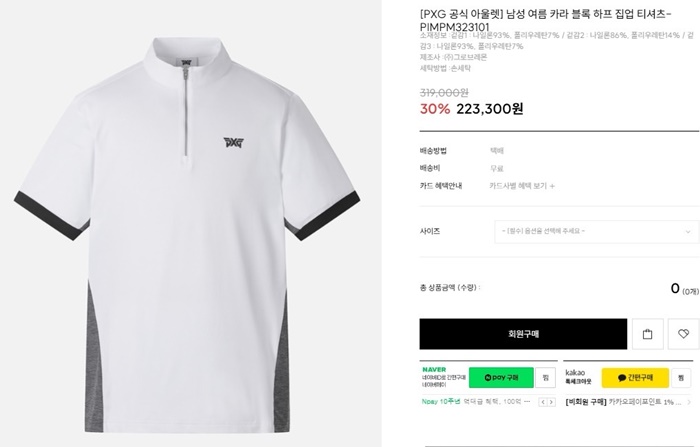The width and height of the screenshot is (700, 447).
Task: Open the 사이즈 option dropdown
Action: [596, 231]
